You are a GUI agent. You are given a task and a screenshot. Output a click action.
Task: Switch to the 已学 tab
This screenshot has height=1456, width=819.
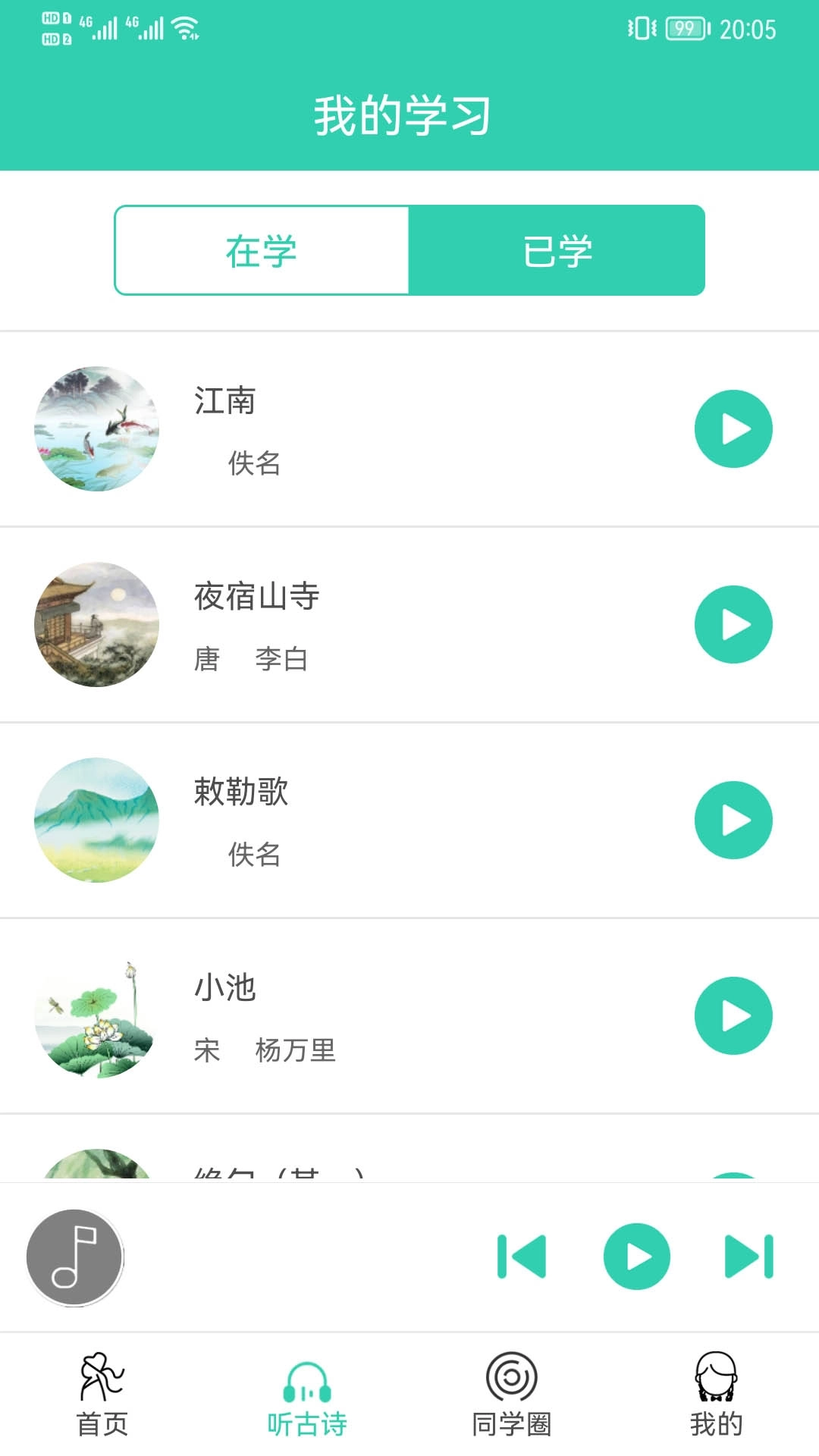tap(557, 250)
